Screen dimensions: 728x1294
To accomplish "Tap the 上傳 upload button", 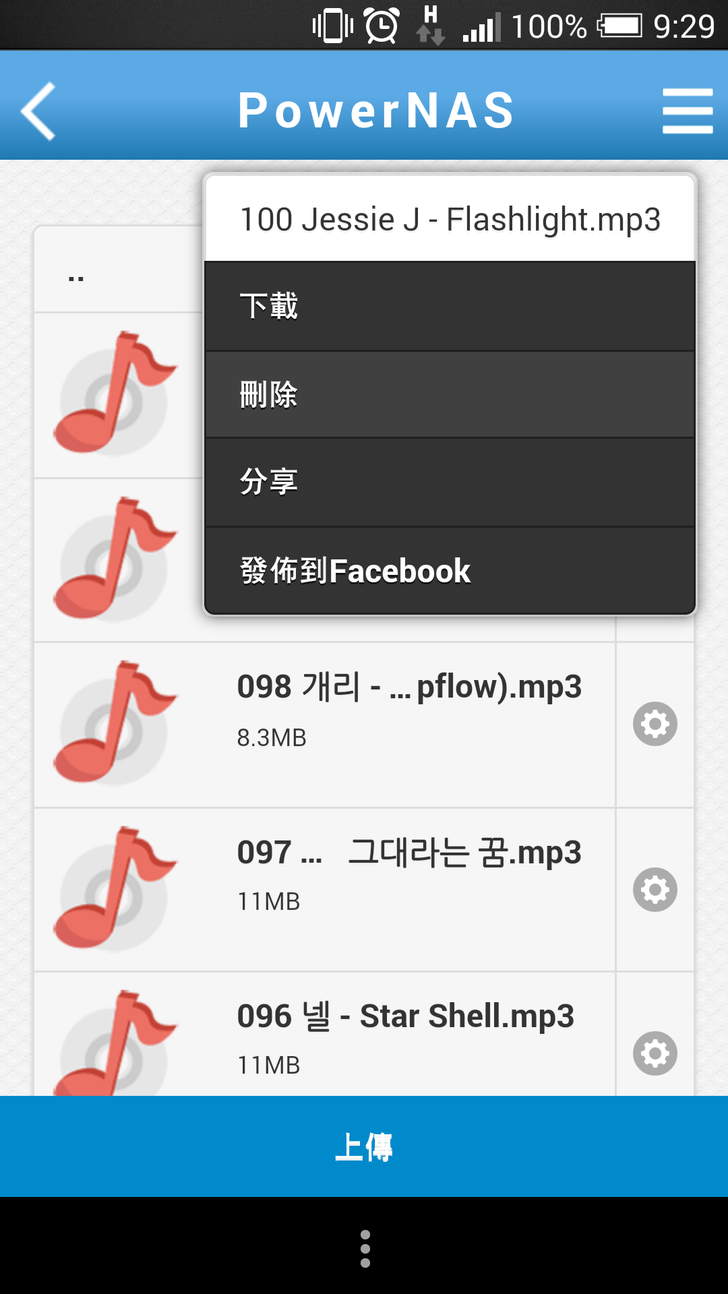I will click(x=364, y=1146).
